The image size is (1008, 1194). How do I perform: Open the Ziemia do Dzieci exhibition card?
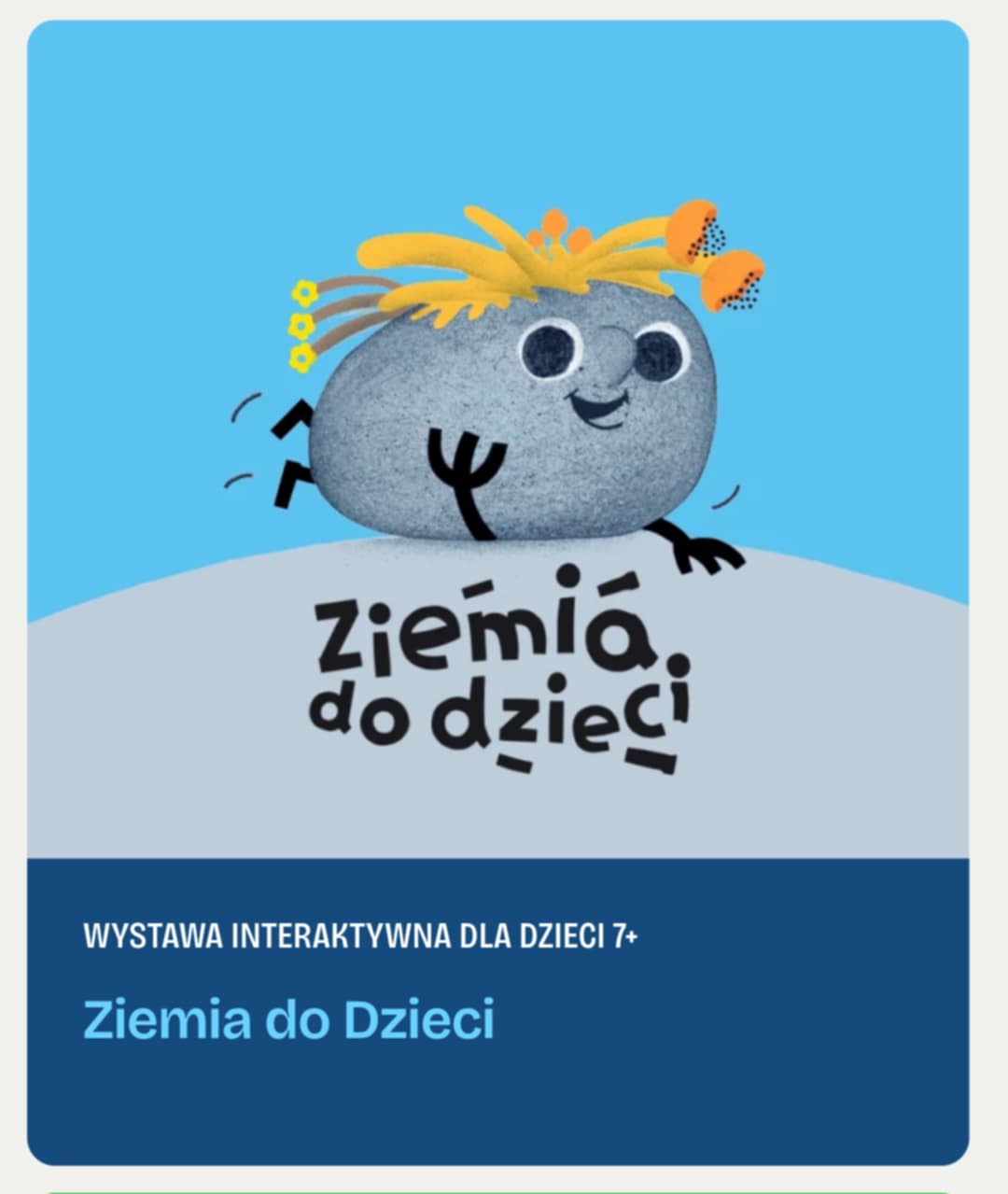pyautogui.click(x=289, y=1018)
